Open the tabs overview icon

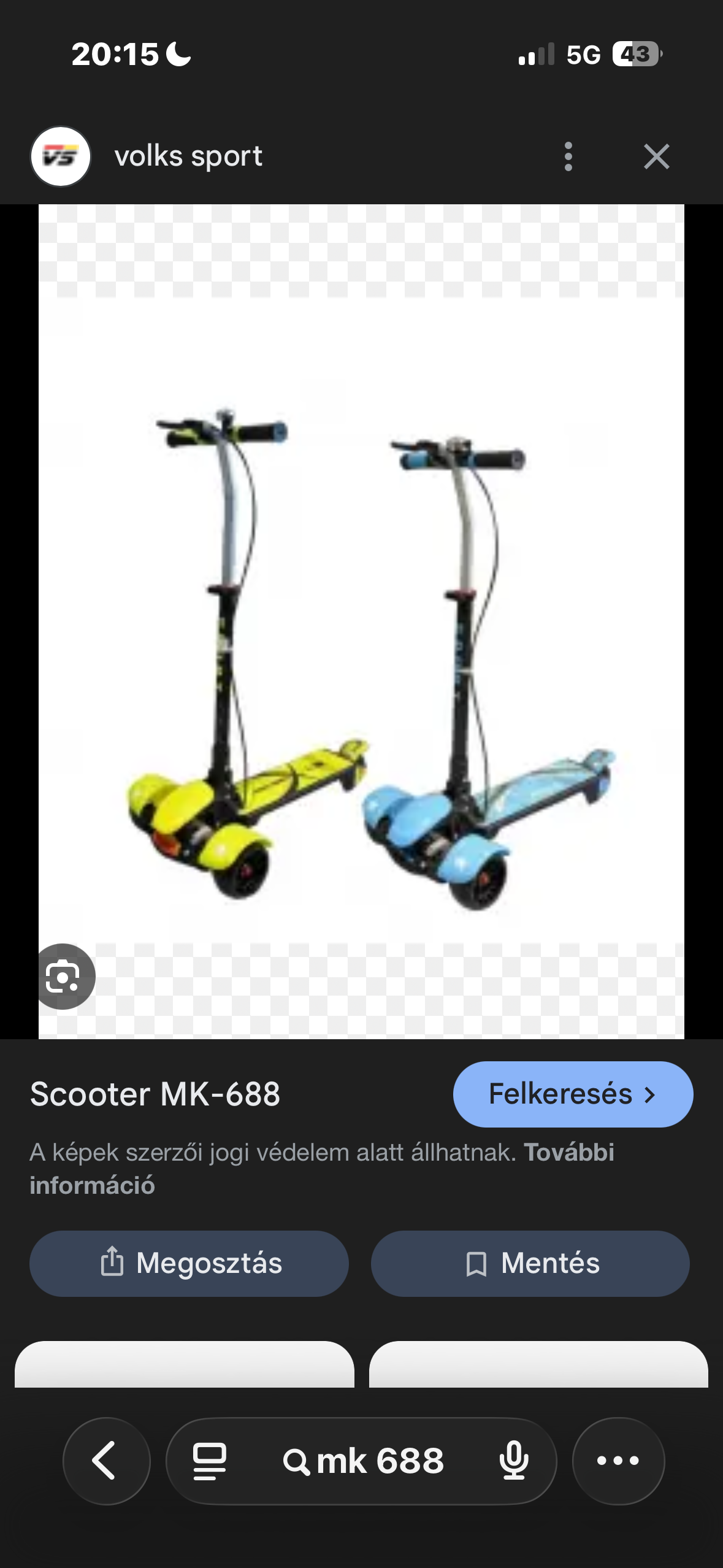[210, 1461]
